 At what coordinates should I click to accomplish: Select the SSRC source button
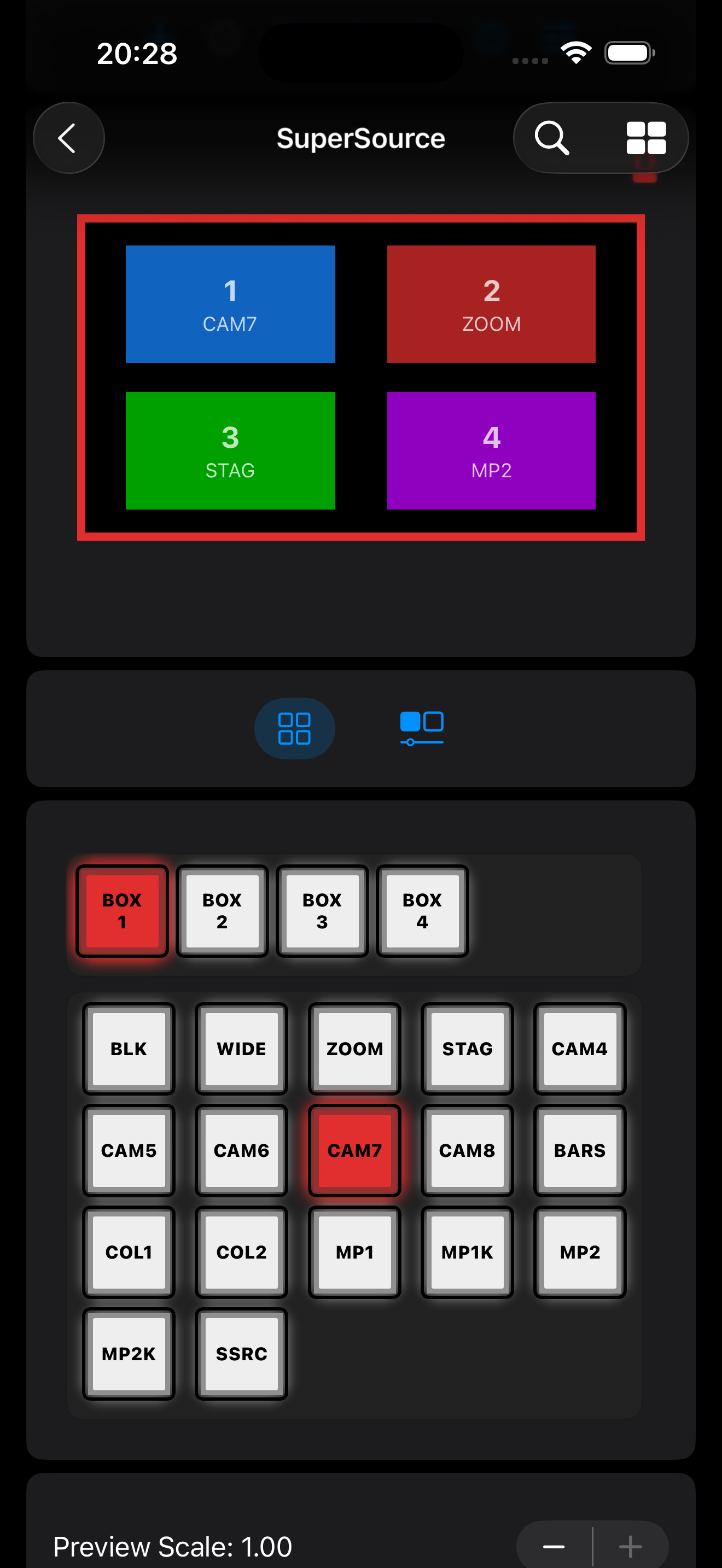tap(241, 1354)
